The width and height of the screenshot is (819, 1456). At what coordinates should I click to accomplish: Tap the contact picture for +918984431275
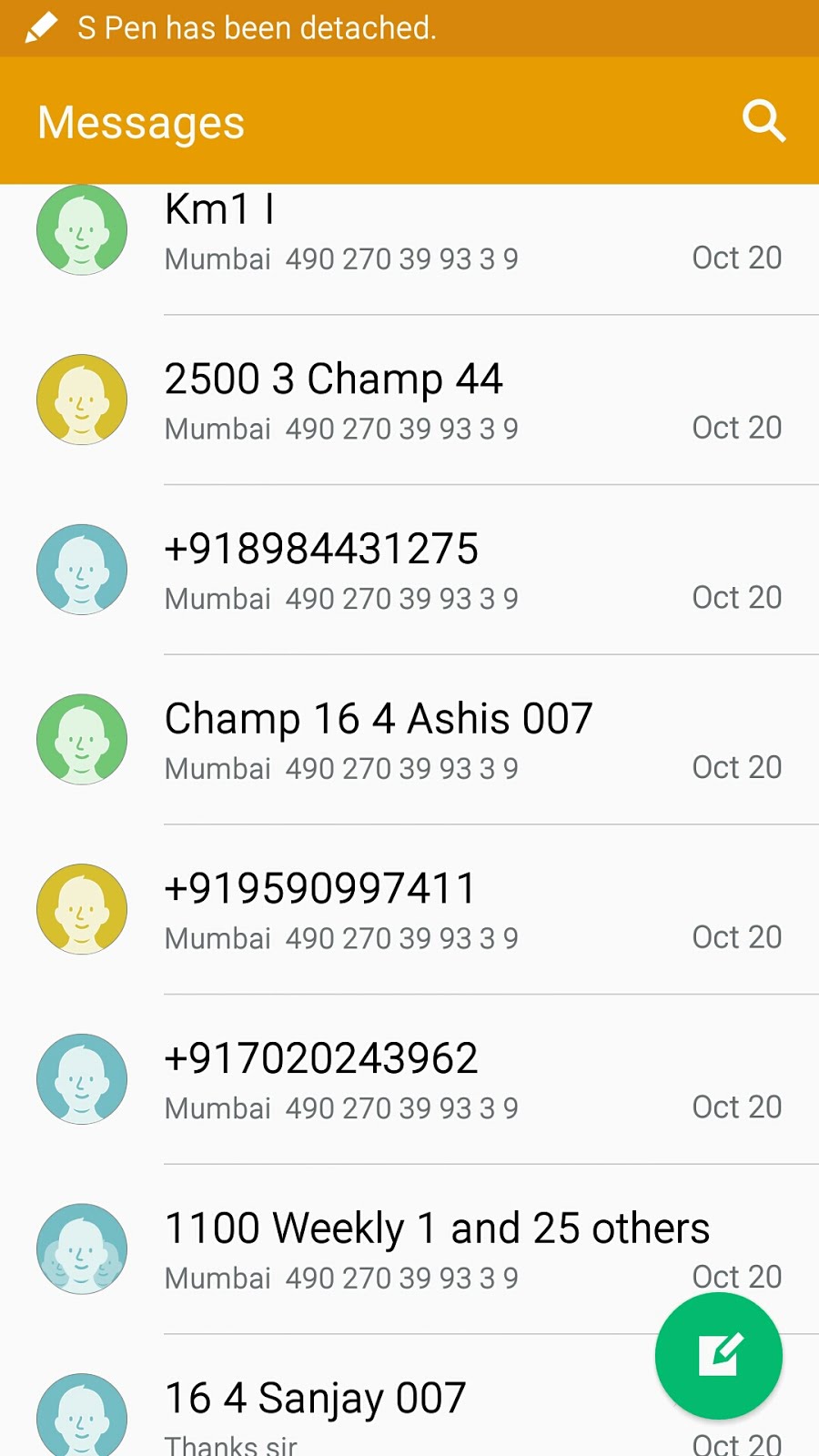coord(82,570)
